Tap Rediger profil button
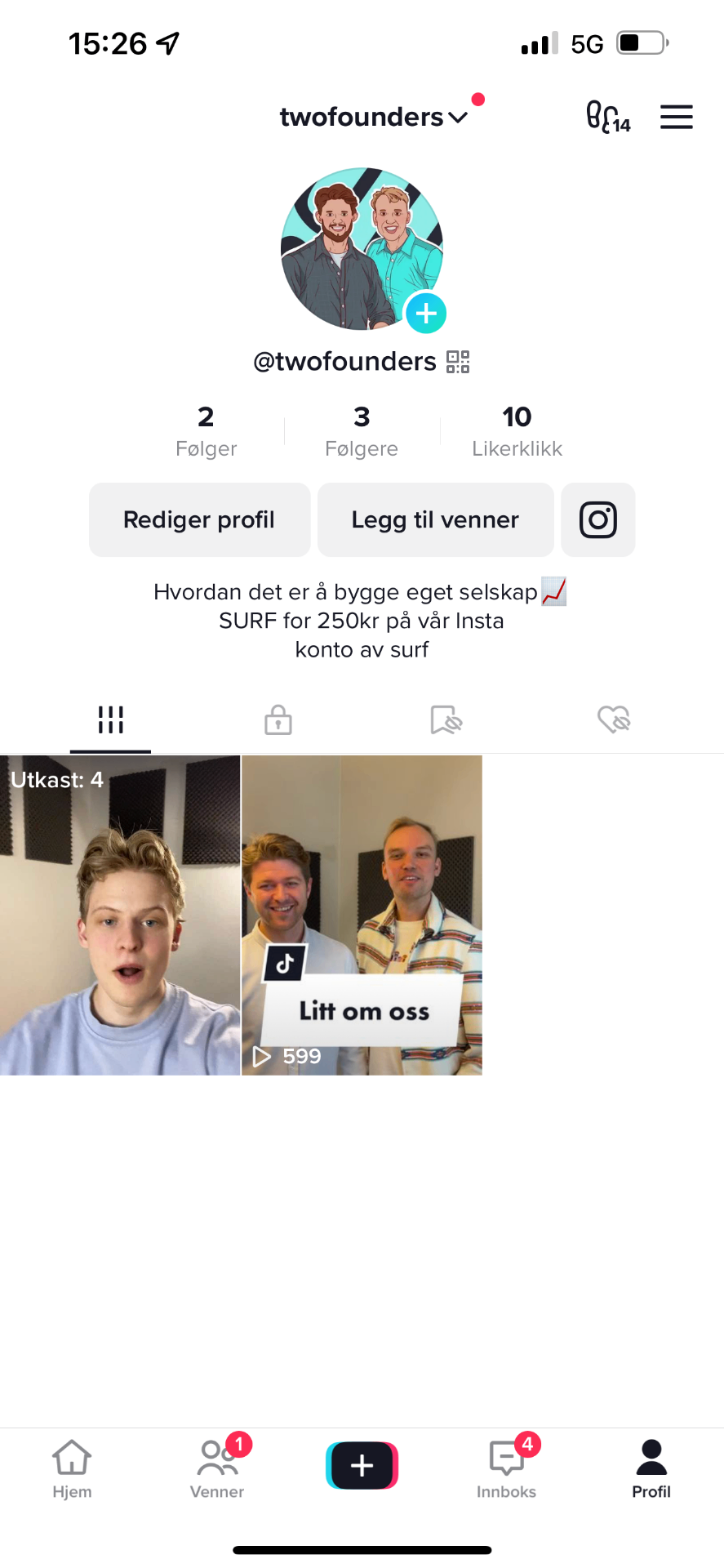This screenshot has height=1568, width=724. [x=199, y=519]
